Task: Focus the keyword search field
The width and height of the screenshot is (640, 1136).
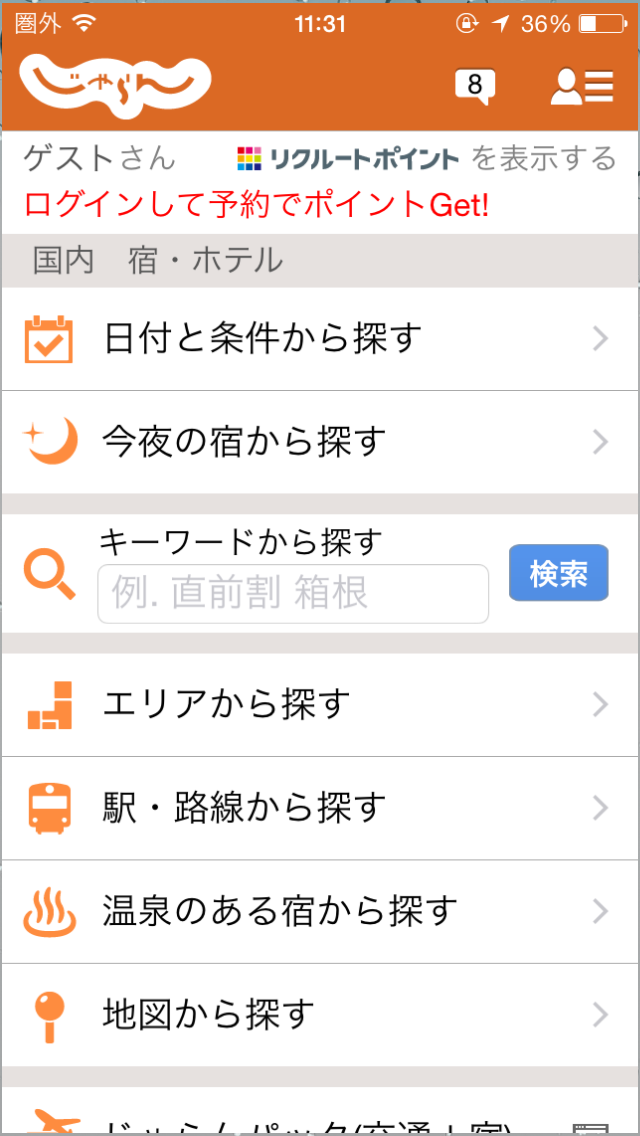Action: 293,594
